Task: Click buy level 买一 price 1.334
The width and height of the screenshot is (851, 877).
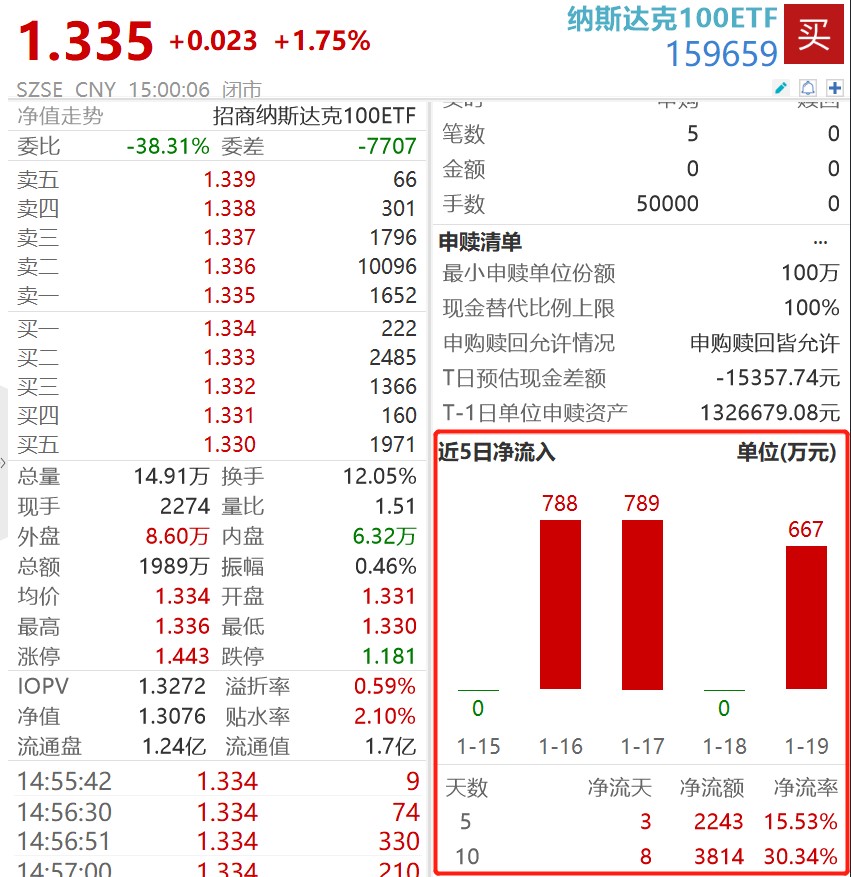Action: (227, 328)
